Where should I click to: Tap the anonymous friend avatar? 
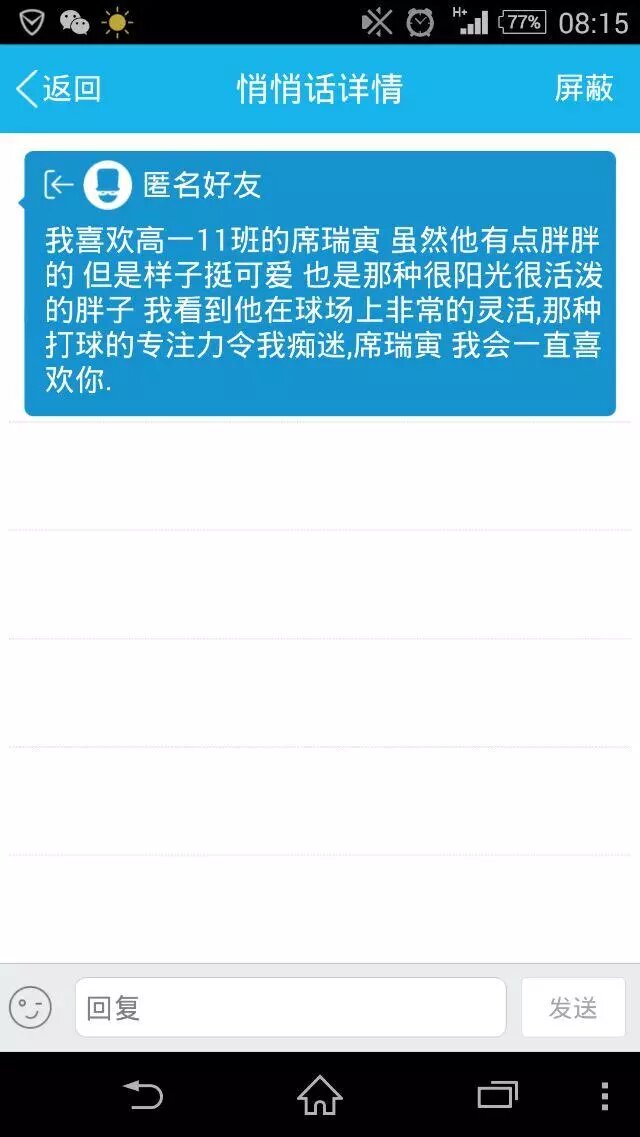(x=107, y=184)
